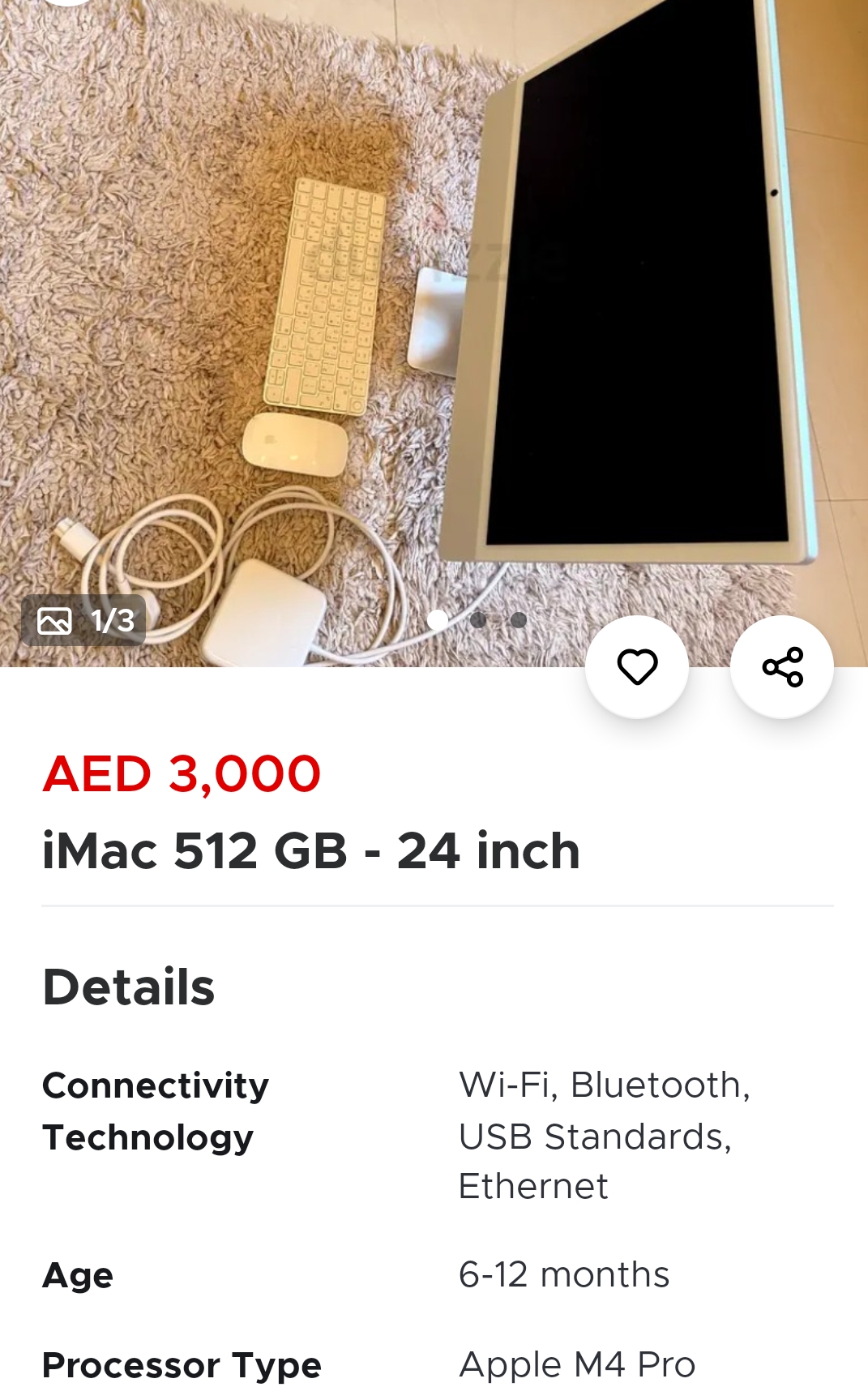
Task: Share this iMac listing
Action: pos(782,667)
